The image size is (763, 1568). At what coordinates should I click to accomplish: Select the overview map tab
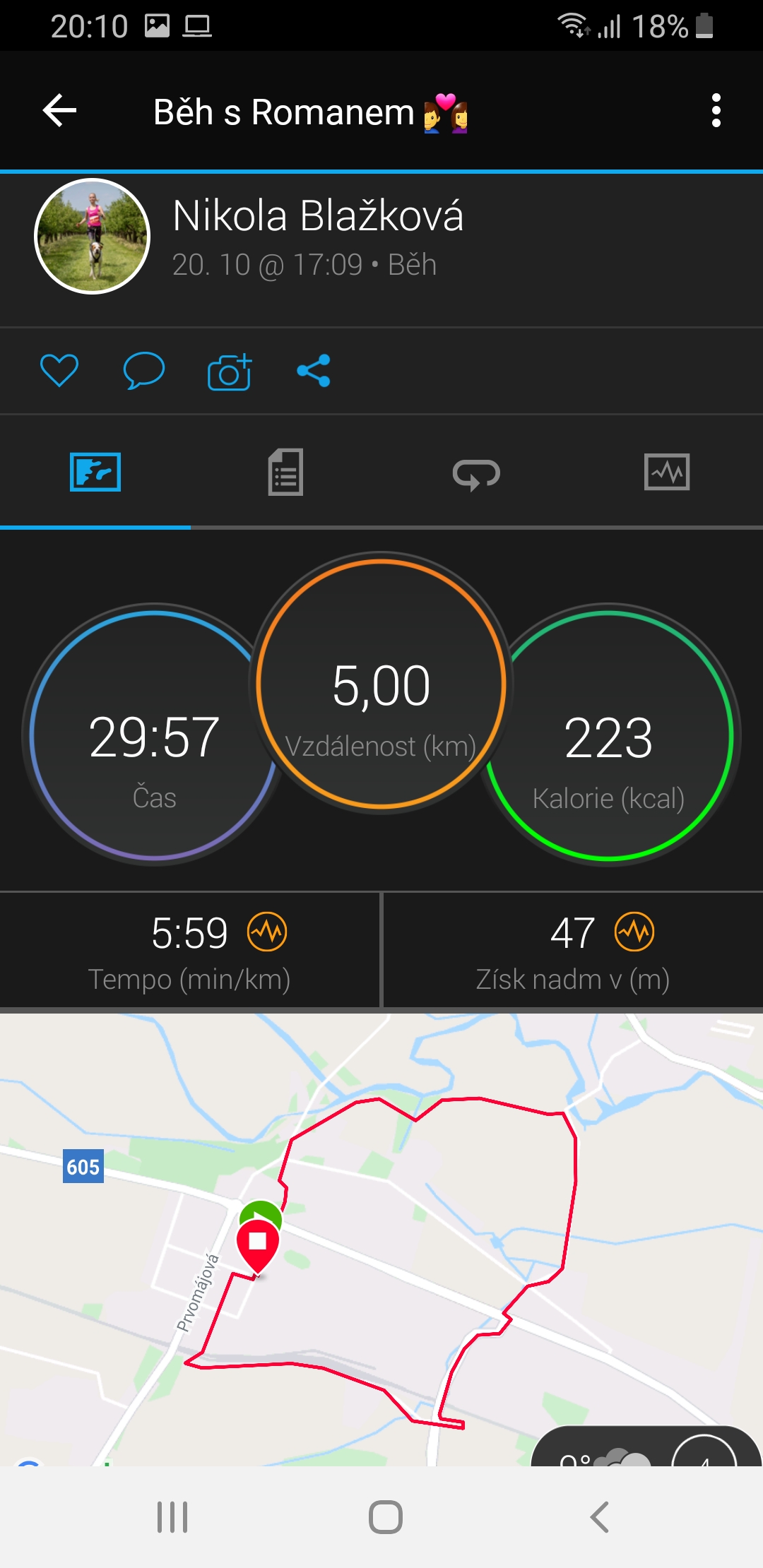coord(95,472)
